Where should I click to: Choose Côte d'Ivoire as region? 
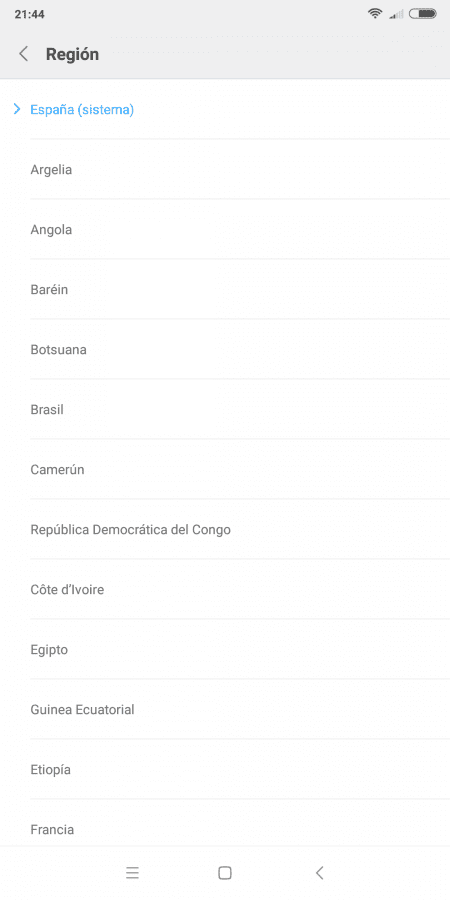click(x=225, y=589)
